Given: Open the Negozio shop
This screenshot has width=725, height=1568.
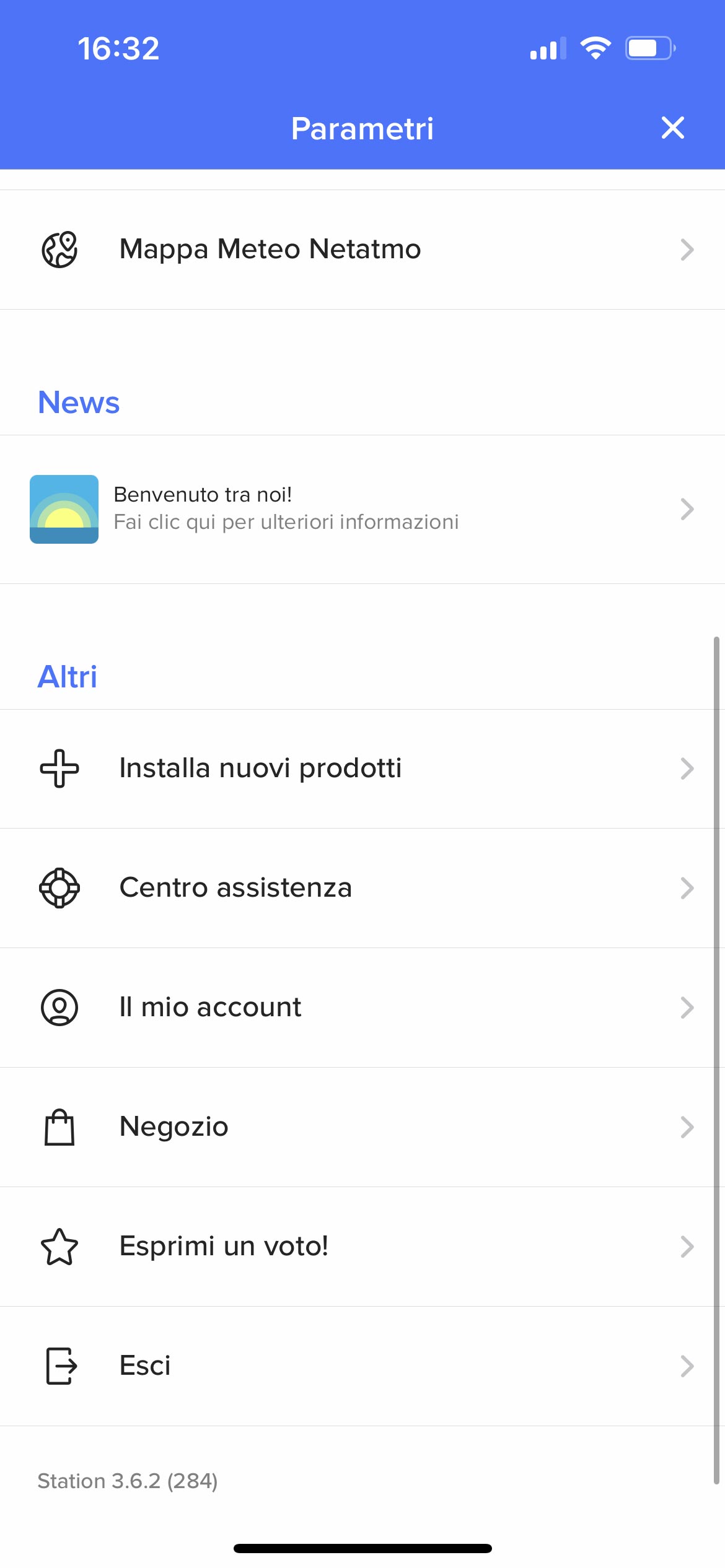Looking at the screenshot, I should (362, 1127).
